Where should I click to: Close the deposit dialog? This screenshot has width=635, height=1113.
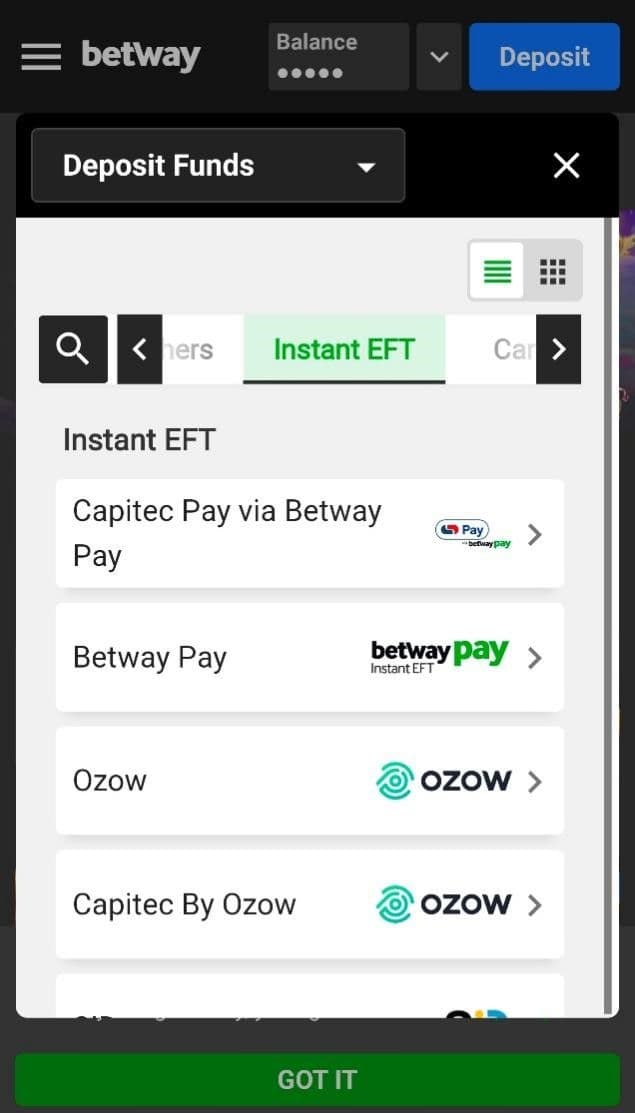[x=566, y=166]
